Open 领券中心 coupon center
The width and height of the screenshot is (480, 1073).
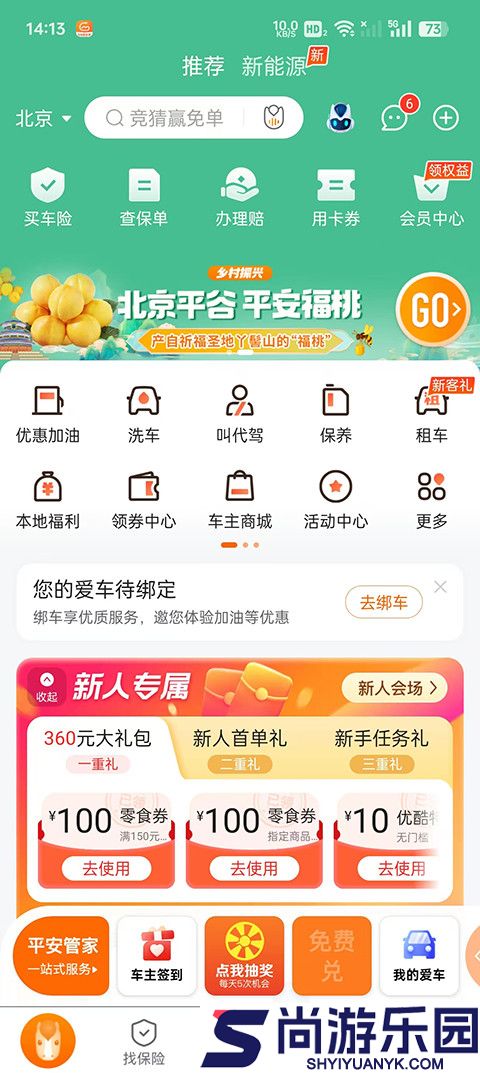[144, 500]
